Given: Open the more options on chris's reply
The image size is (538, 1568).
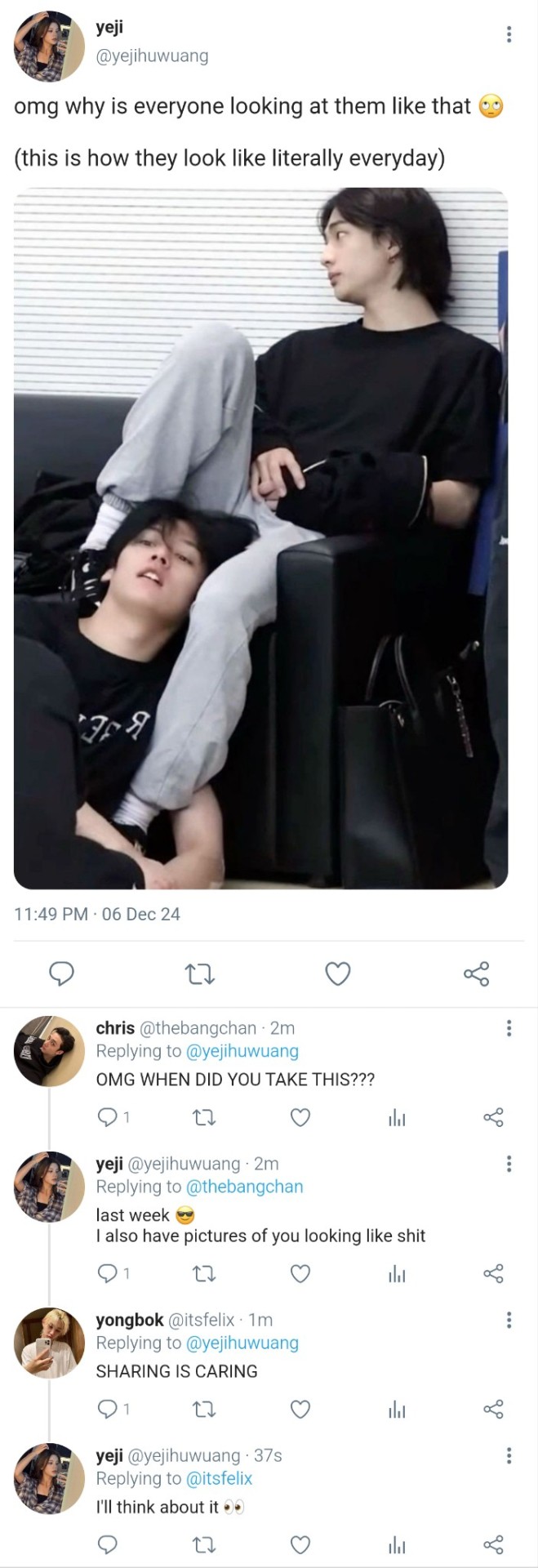Looking at the screenshot, I should [x=509, y=1028].
